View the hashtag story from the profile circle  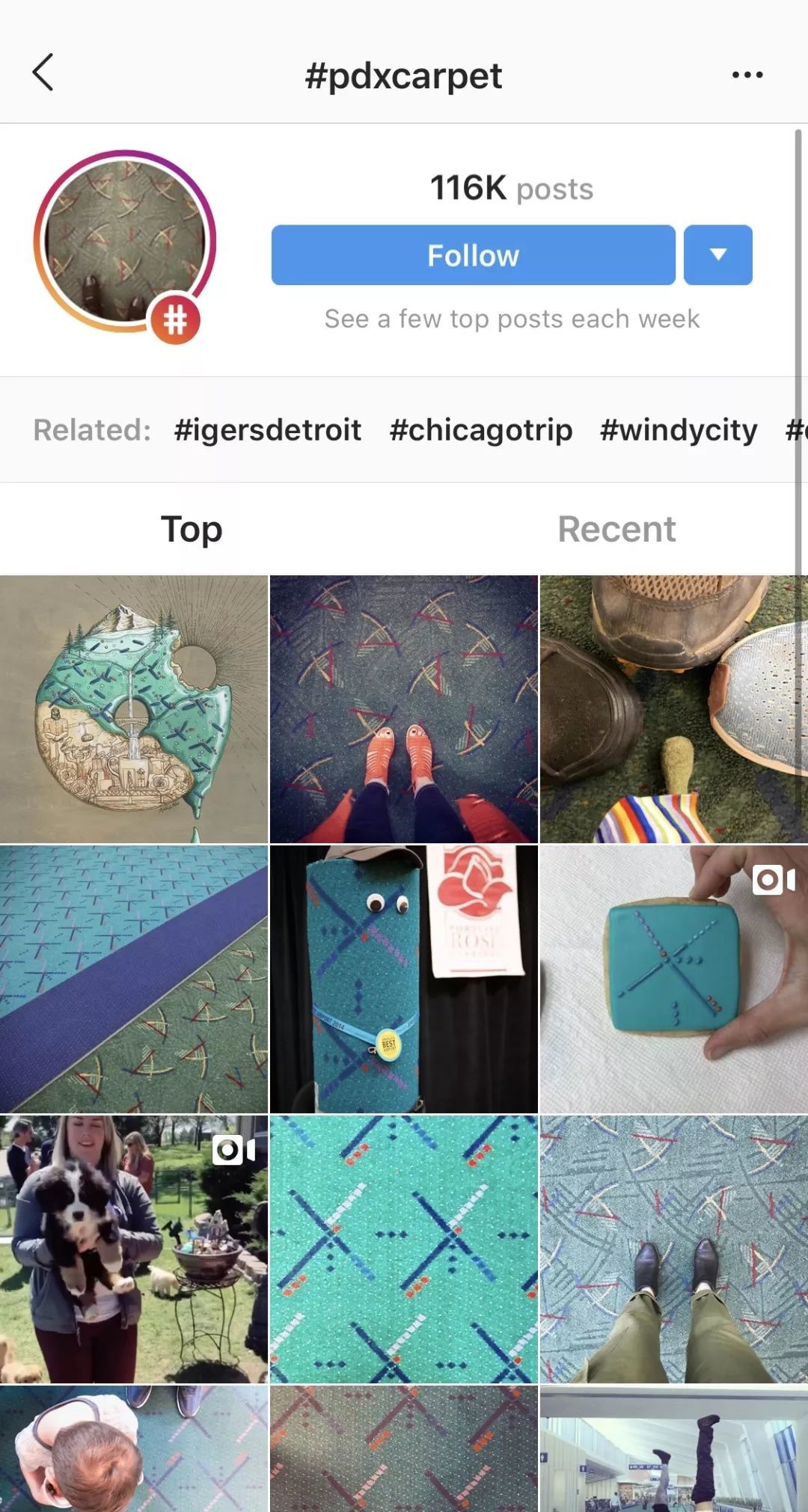pos(125,241)
